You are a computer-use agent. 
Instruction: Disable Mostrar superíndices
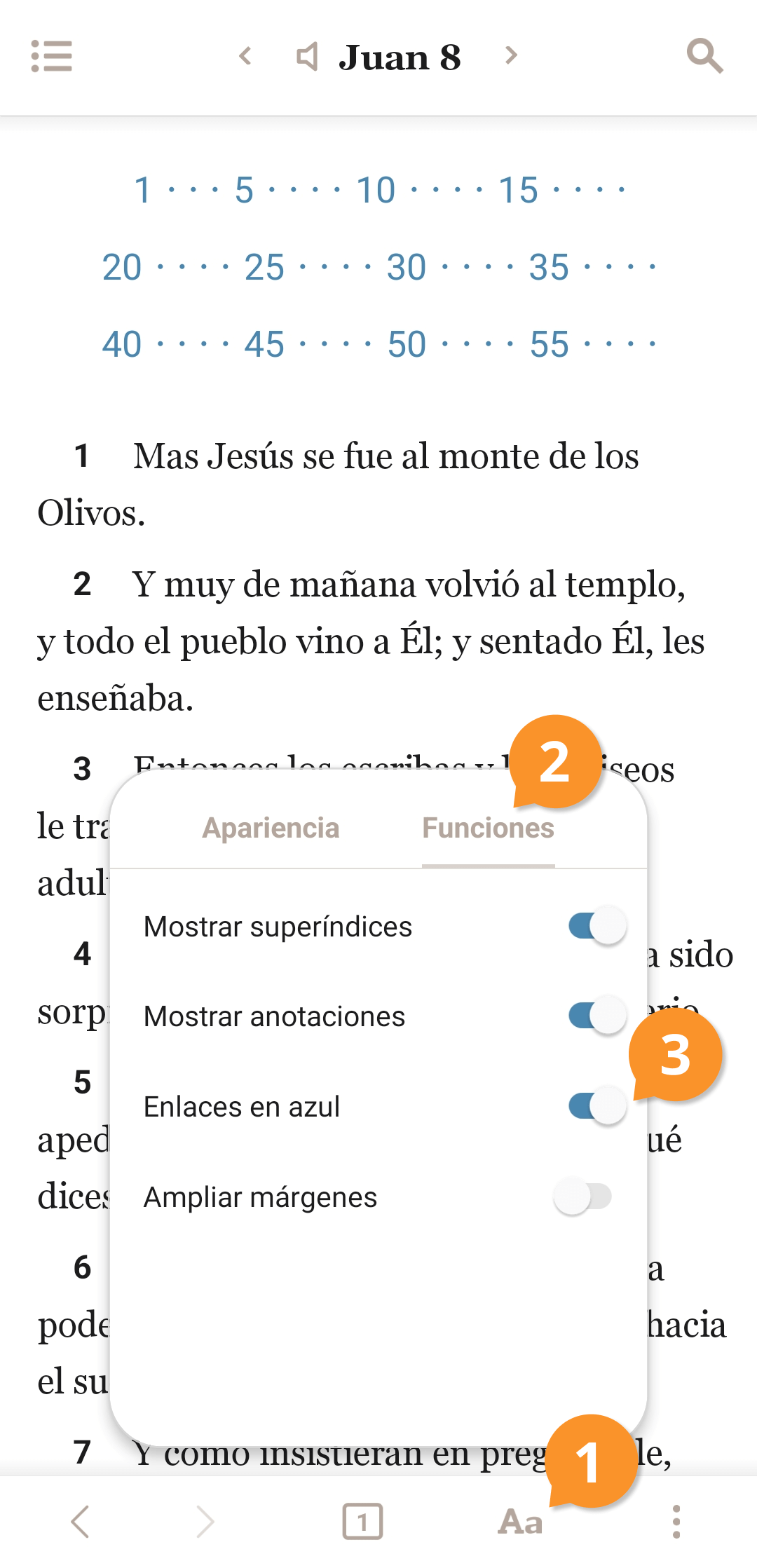point(596,926)
